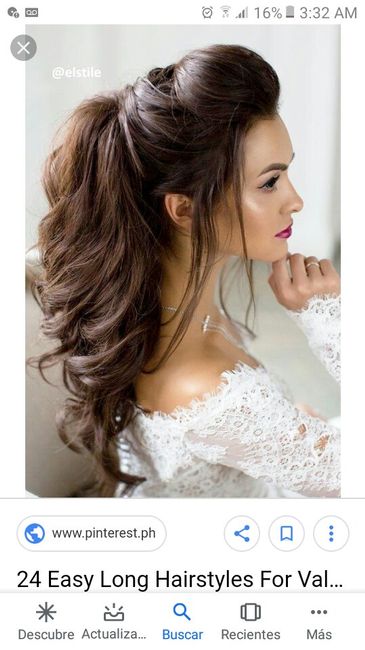
Task: Open the Recientes tab
Action: tap(251, 621)
